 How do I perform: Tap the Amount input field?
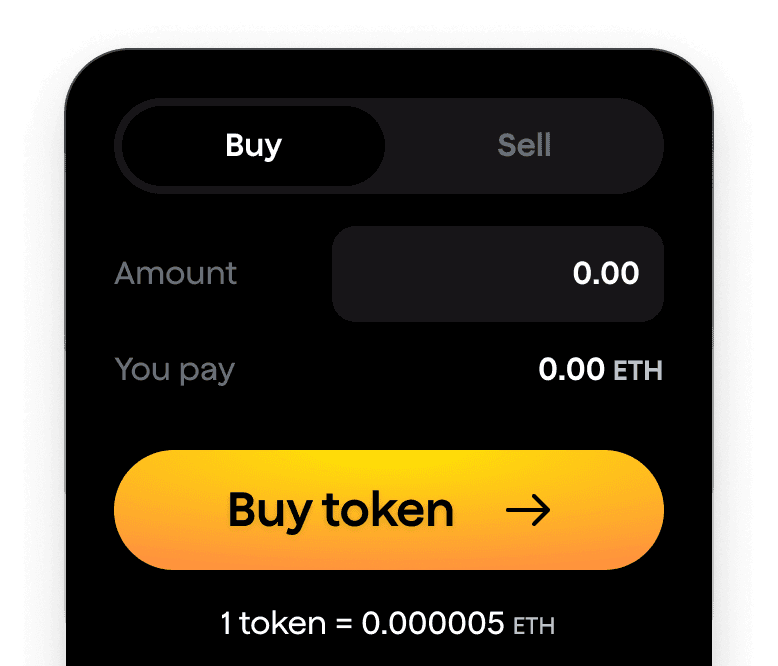(x=497, y=274)
